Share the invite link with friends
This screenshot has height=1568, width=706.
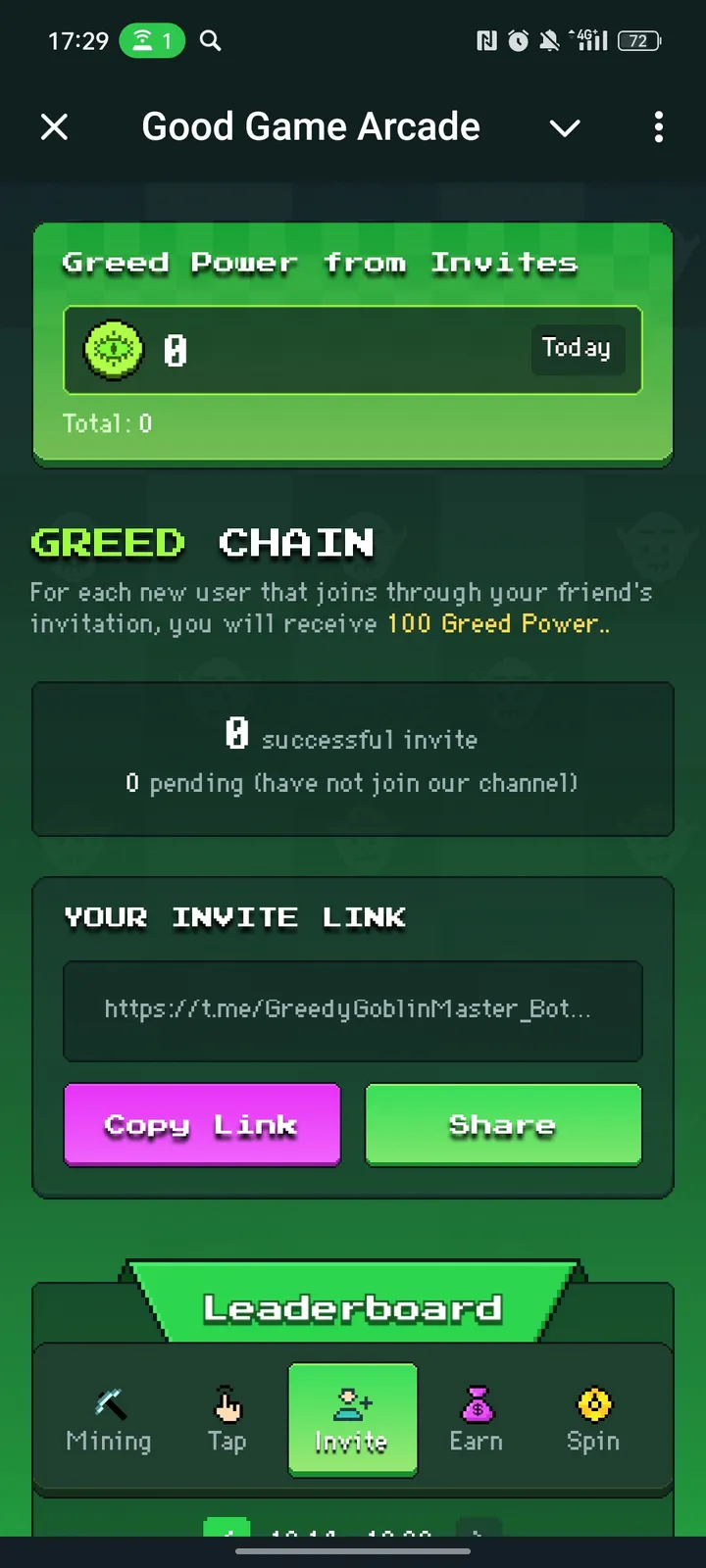point(503,1125)
